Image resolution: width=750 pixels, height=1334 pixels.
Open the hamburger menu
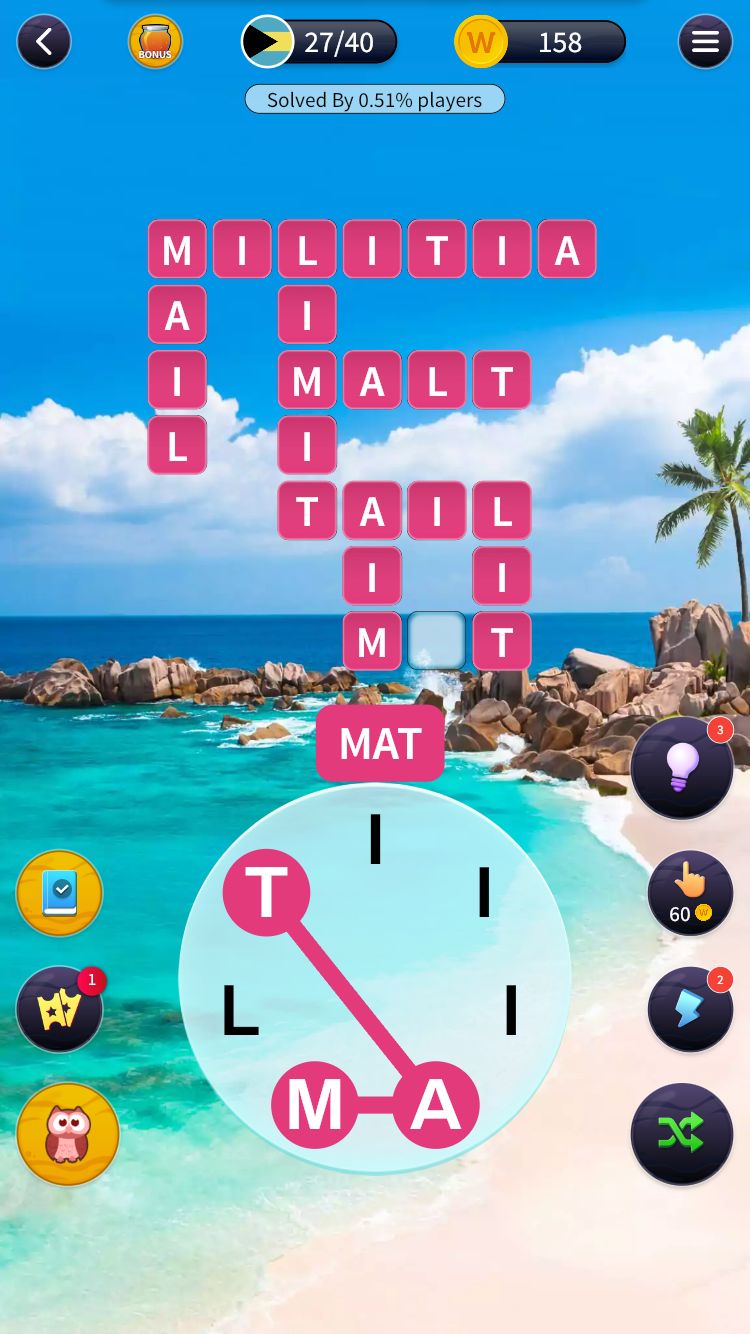point(705,42)
